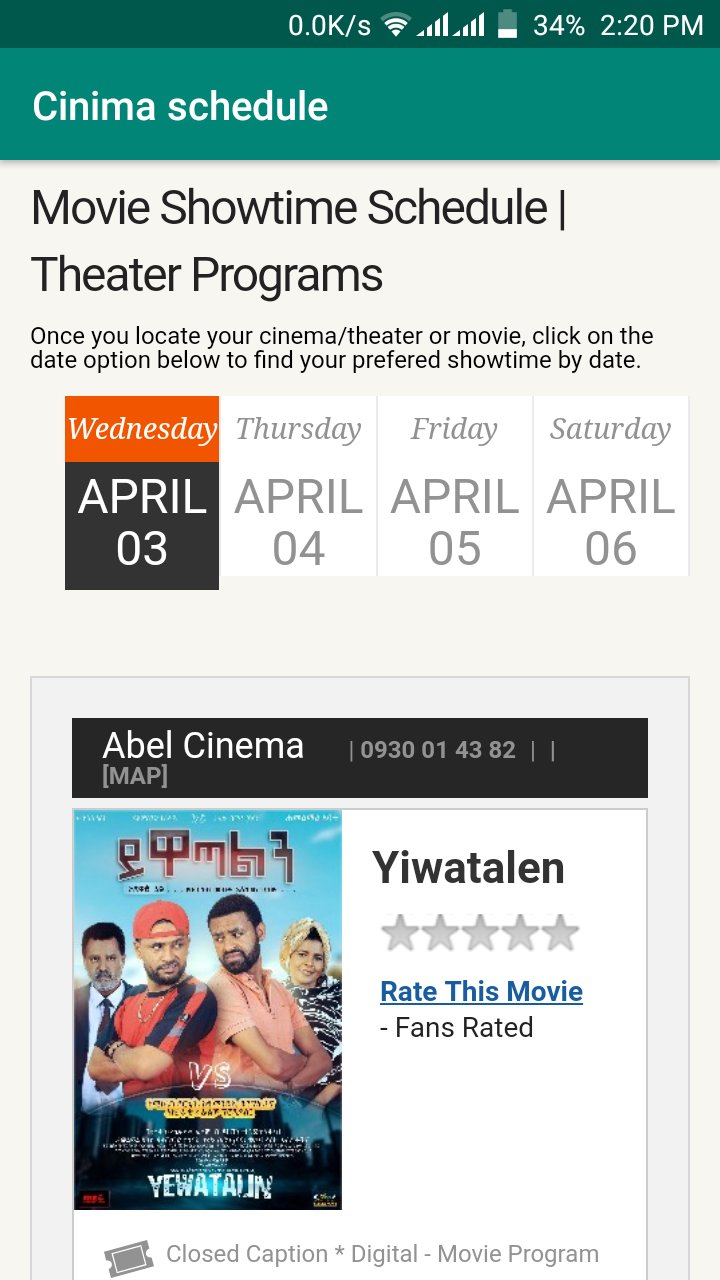Tap the second SIM signal bars icon

(466, 25)
